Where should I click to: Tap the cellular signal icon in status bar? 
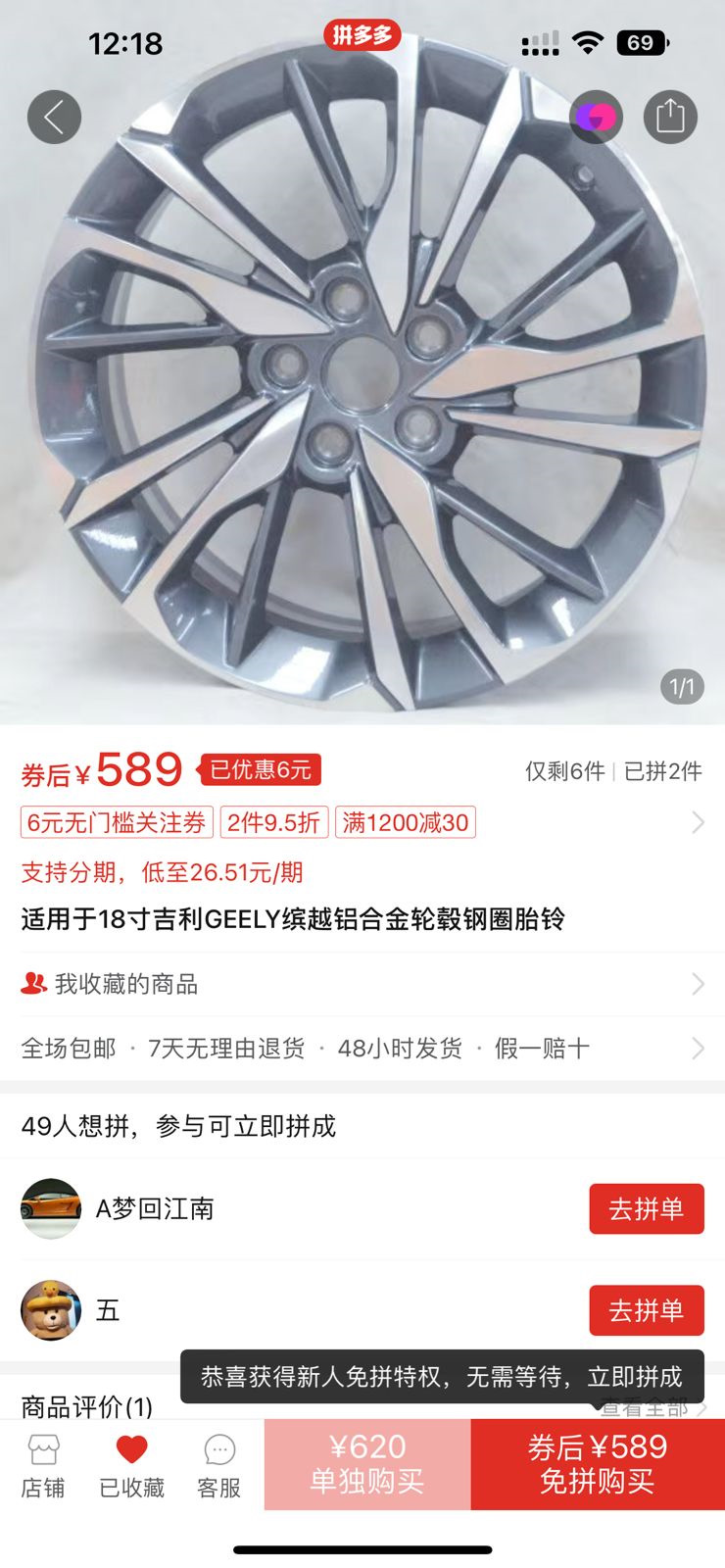click(x=540, y=43)
